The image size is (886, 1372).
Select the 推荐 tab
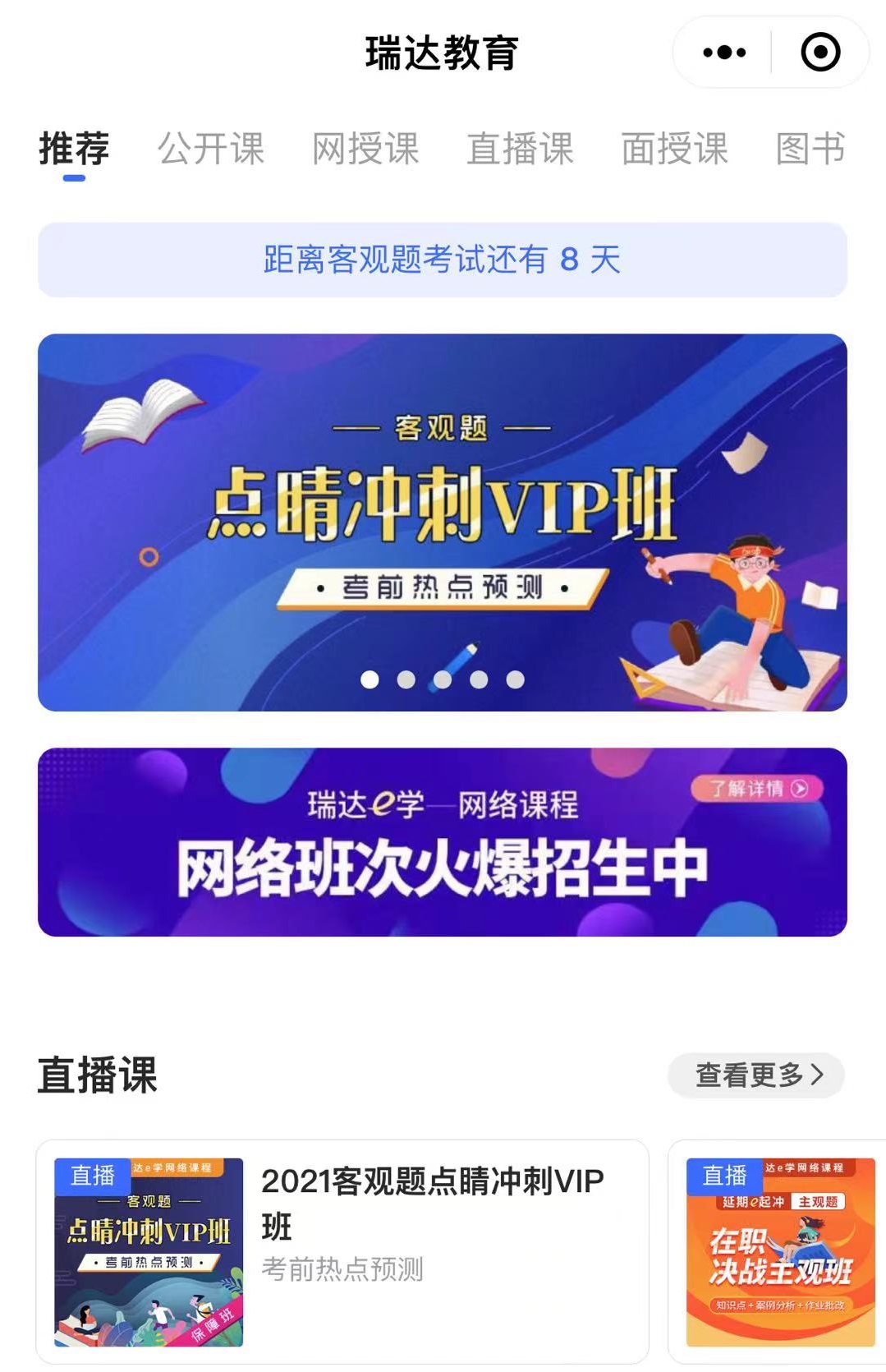[x=74, y=149]
